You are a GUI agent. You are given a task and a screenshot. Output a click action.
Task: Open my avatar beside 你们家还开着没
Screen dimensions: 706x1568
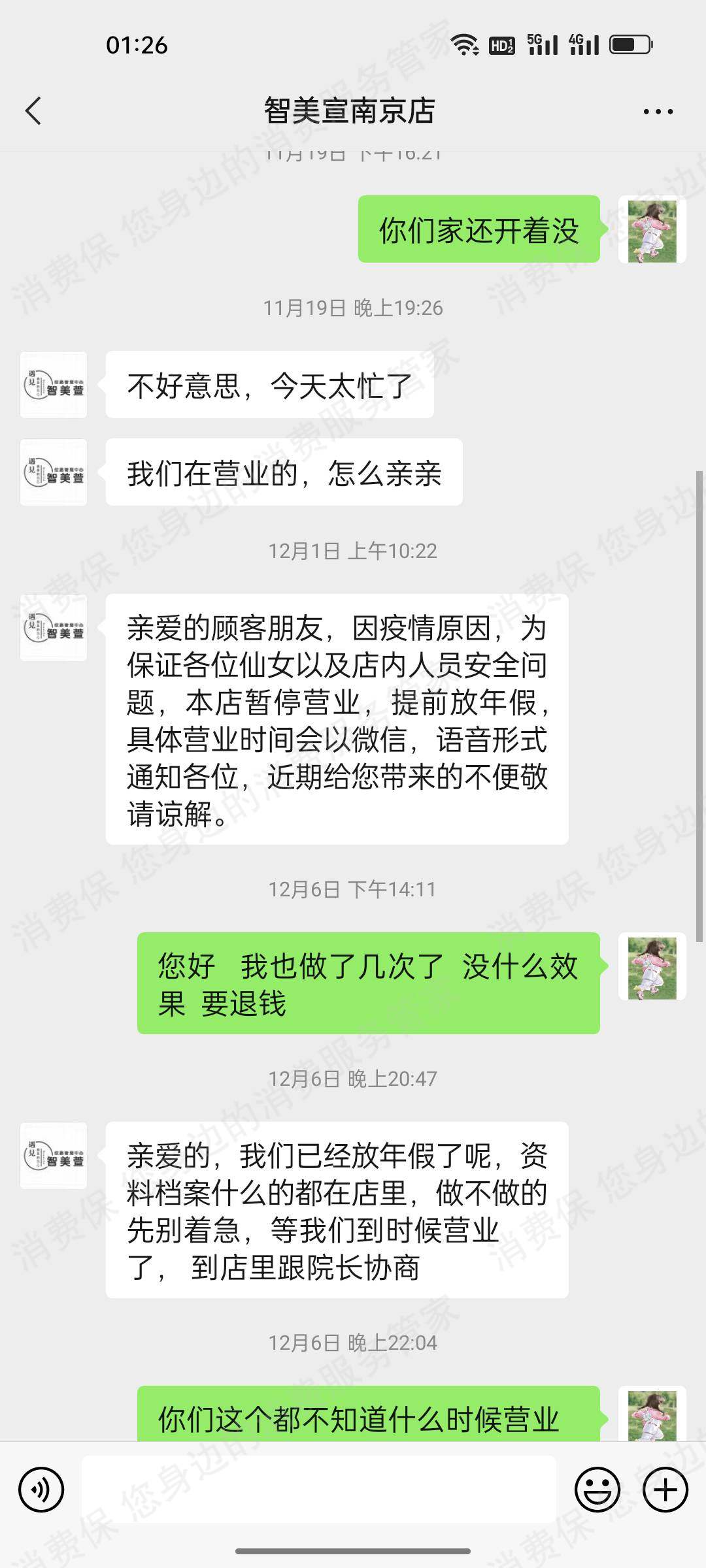[x=652, y=230]
